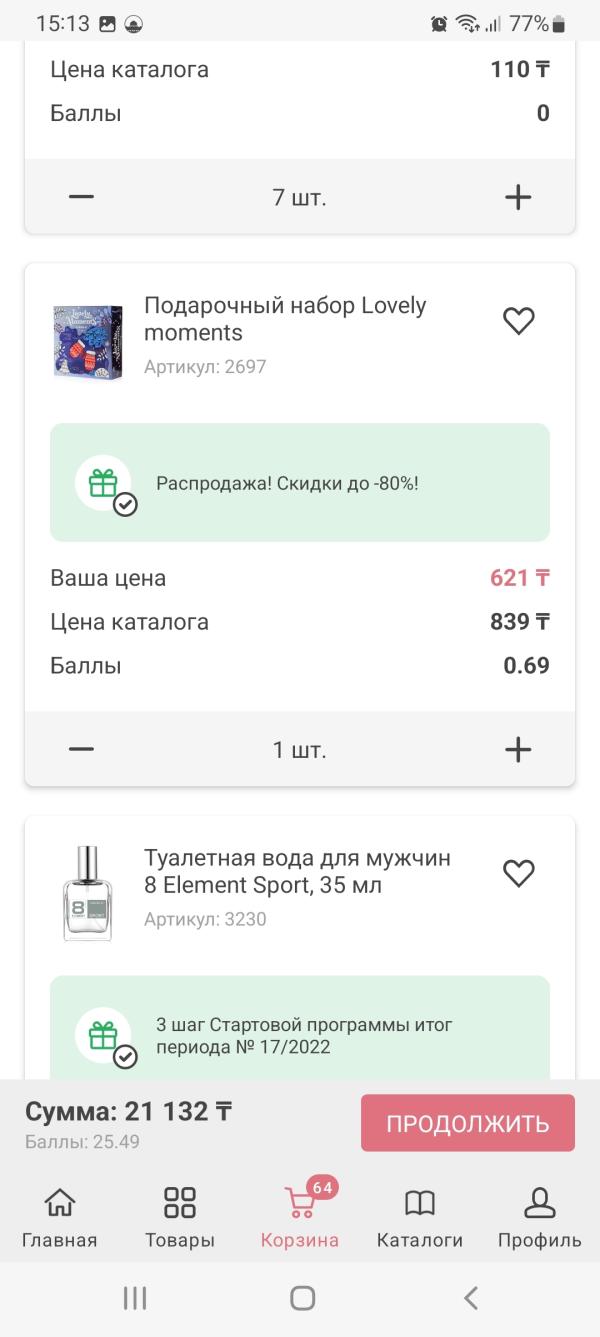This screenshot has width=600, height=1337.
Task: Open the Распродажа! Скидки до -80% promo
Action: (x=300, y=483)
